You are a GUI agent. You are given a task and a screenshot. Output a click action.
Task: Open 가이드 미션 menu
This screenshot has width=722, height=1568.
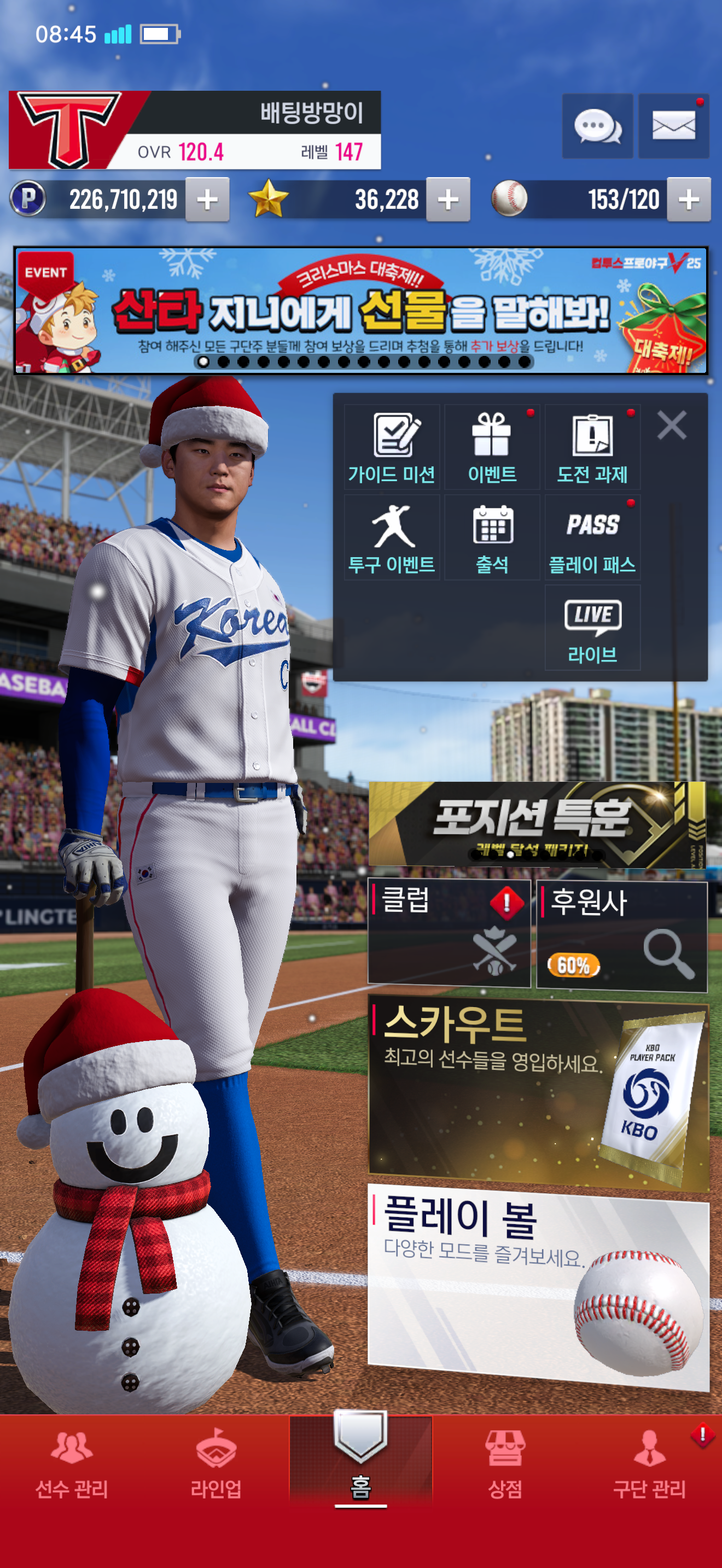(392, 447)
